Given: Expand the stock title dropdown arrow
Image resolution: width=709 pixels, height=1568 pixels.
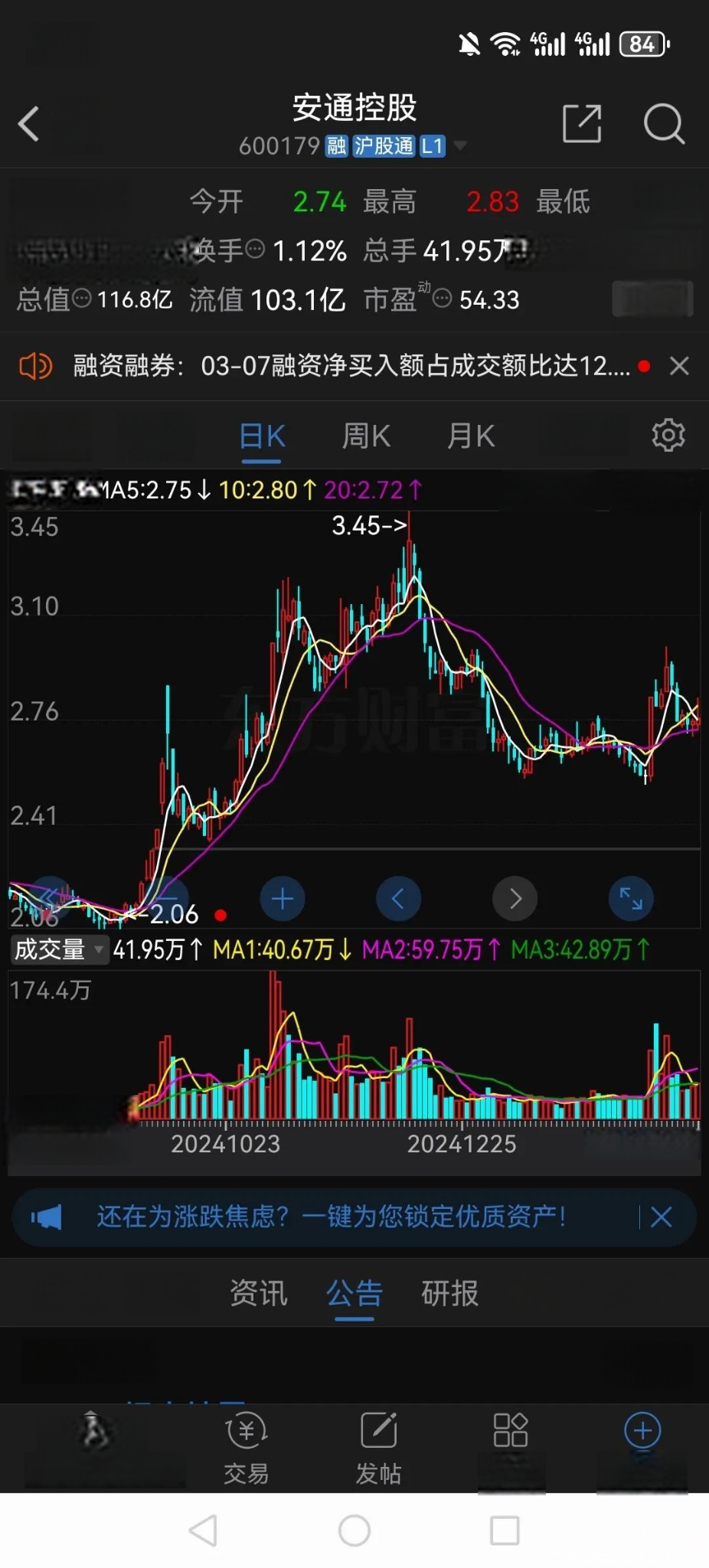Looking at the screenshot, I should click(x=460, y=145).
